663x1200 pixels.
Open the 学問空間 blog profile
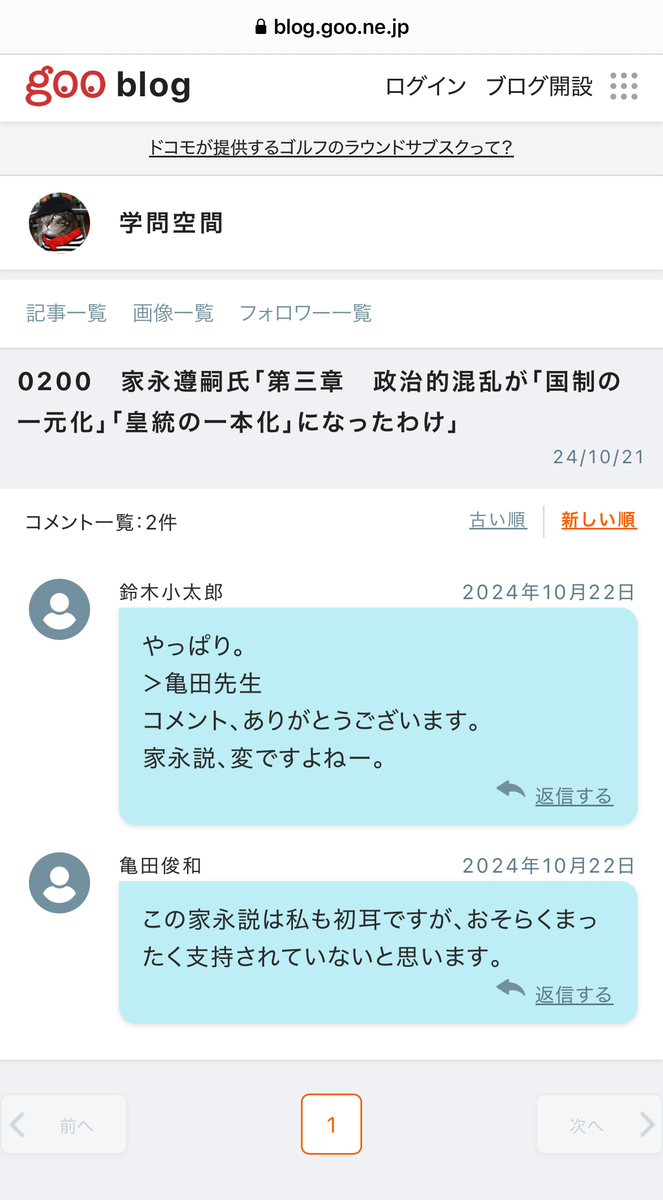(x=171, y=223)
